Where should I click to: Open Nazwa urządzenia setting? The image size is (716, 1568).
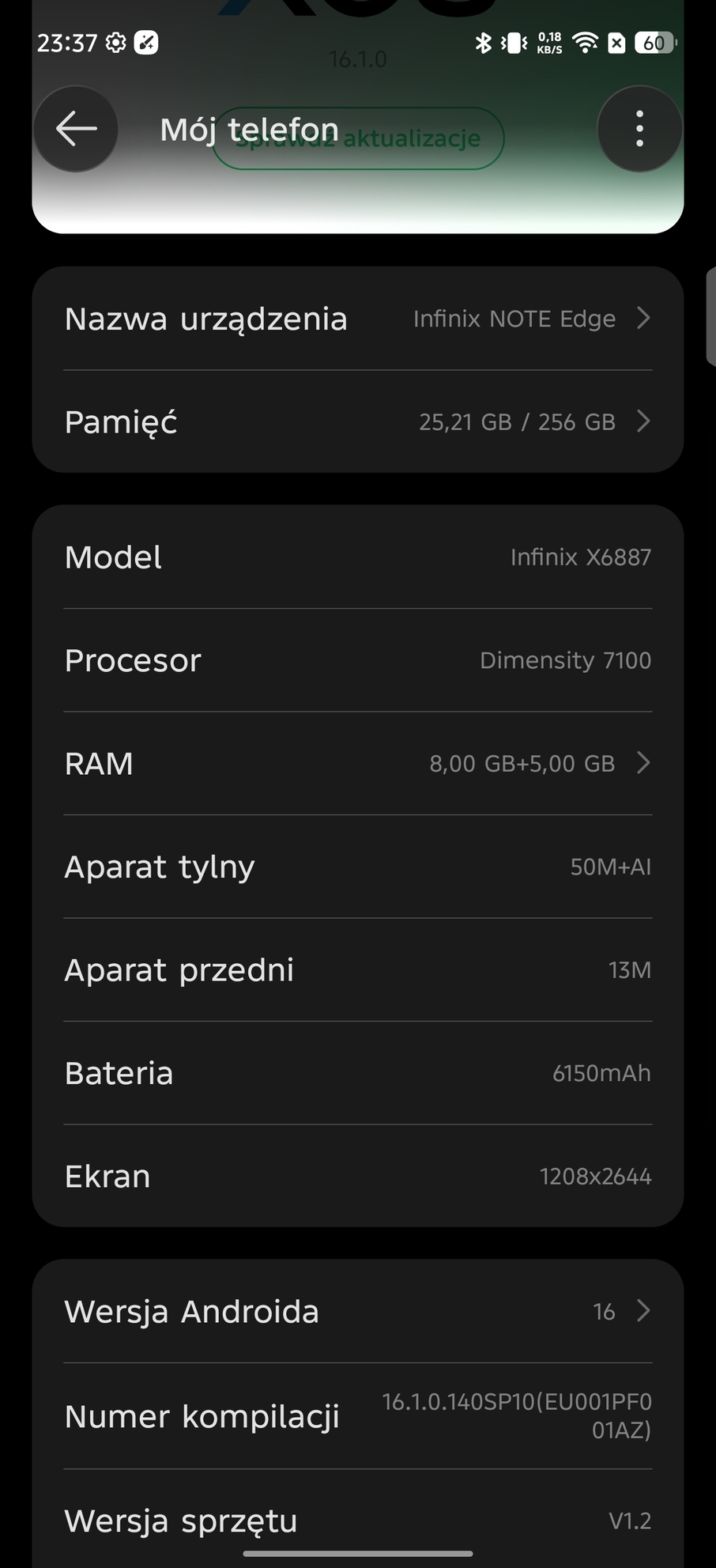[357, 319]
